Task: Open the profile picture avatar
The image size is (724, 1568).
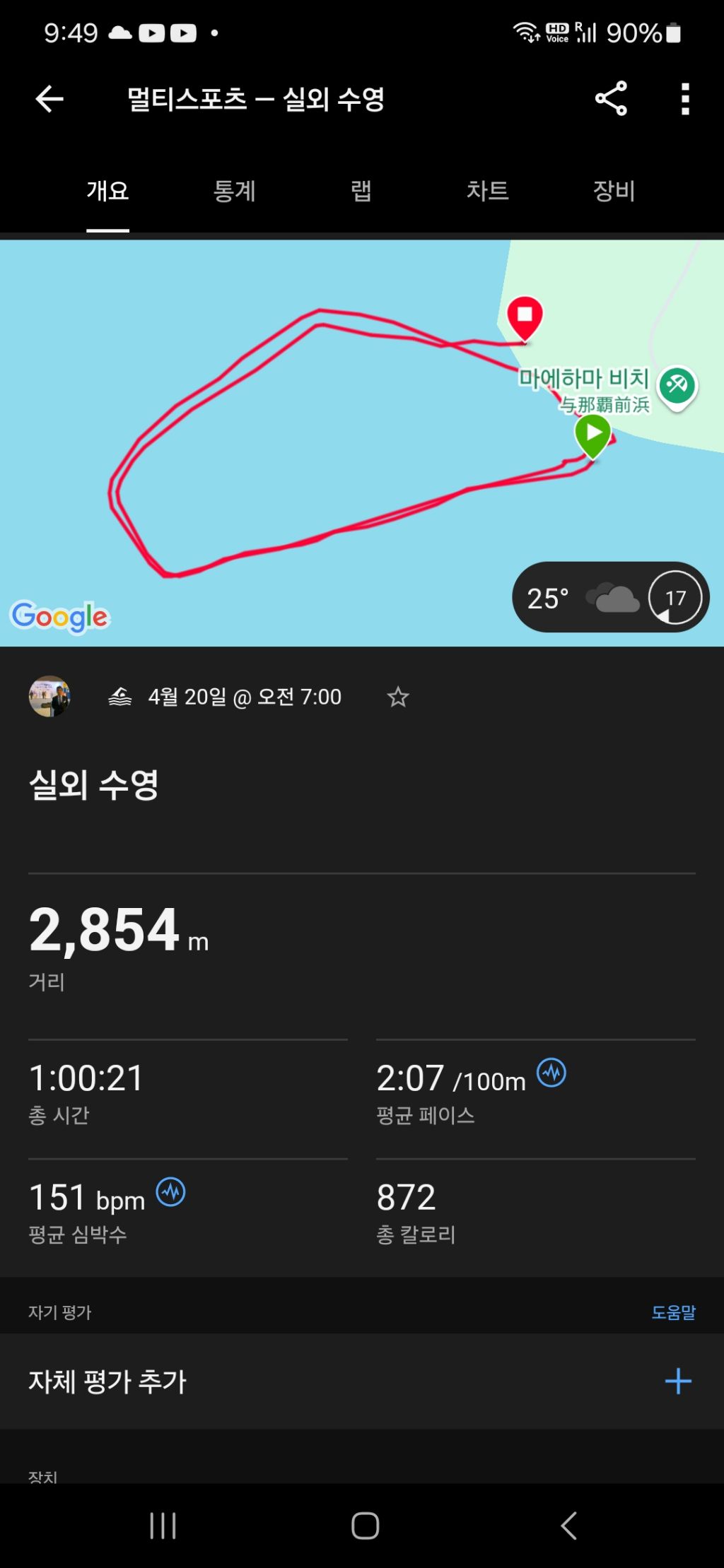Action: coord(49,697)
